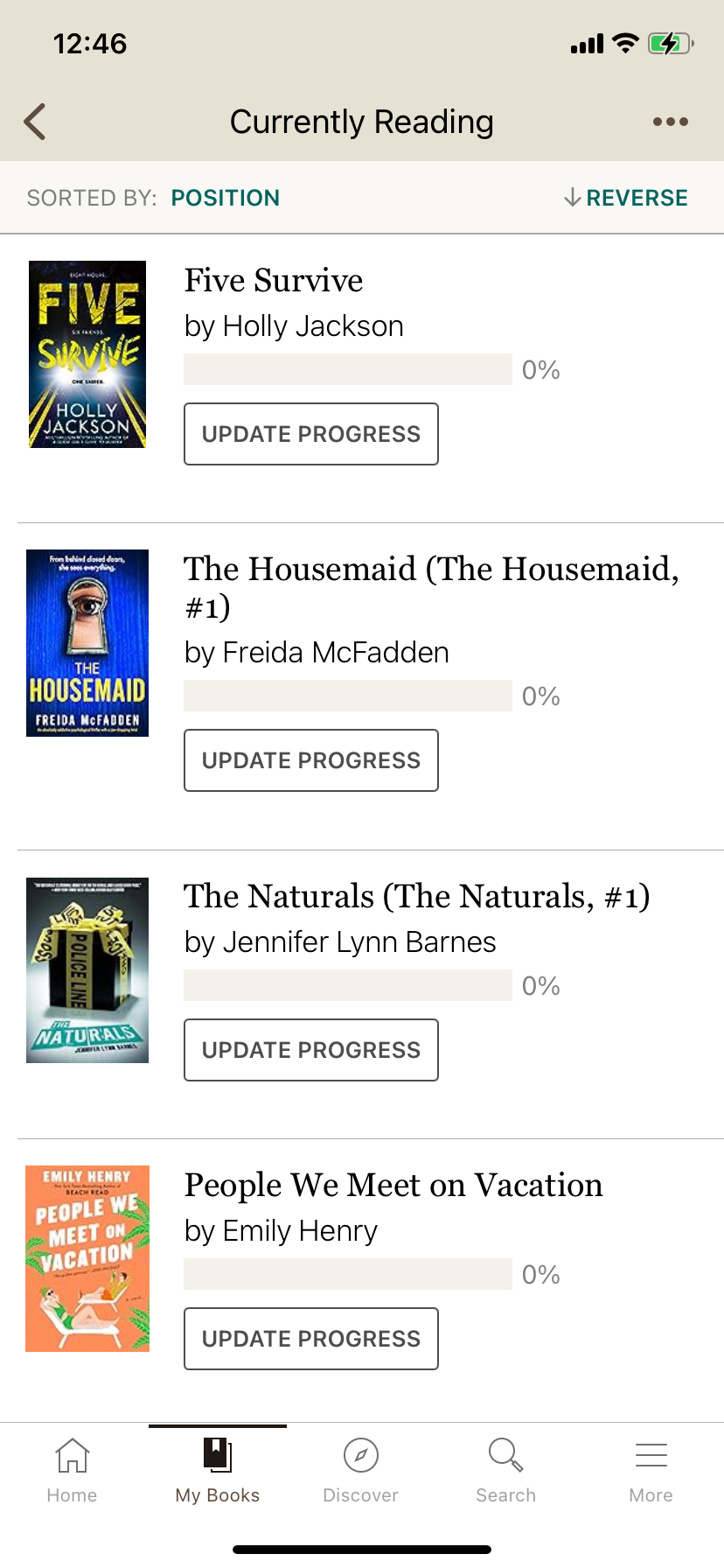The image size is (724, 1568).
Task: Select the My Books tab
Action: point(217,1470)
